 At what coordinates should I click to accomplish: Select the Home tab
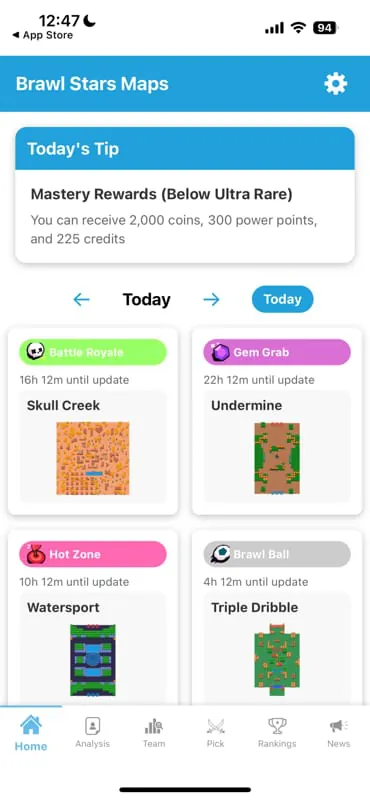coord(31,734)
